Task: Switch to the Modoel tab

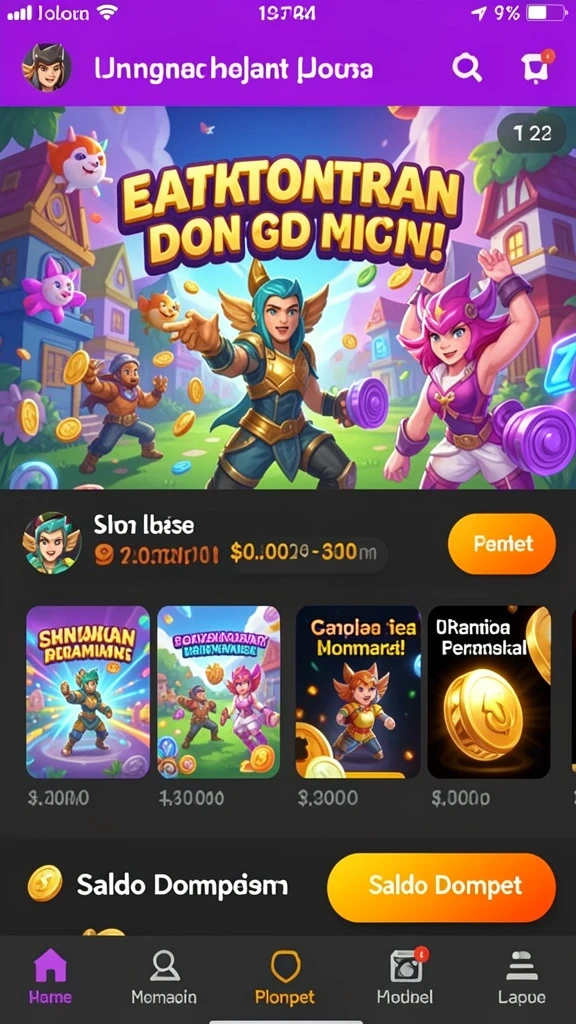Action: click(405, 977)
